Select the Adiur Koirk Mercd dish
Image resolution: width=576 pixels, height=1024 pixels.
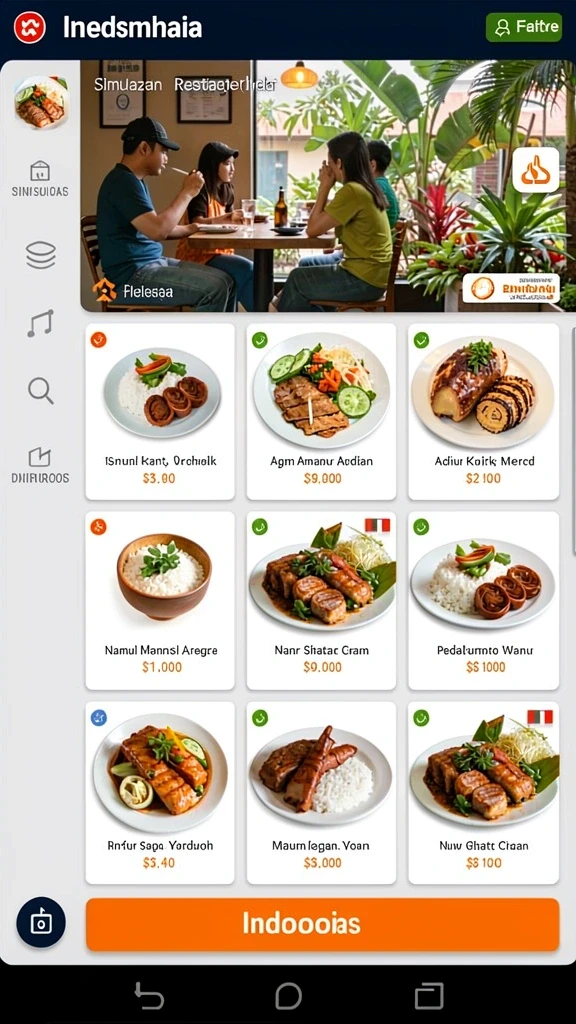point(483,411)
